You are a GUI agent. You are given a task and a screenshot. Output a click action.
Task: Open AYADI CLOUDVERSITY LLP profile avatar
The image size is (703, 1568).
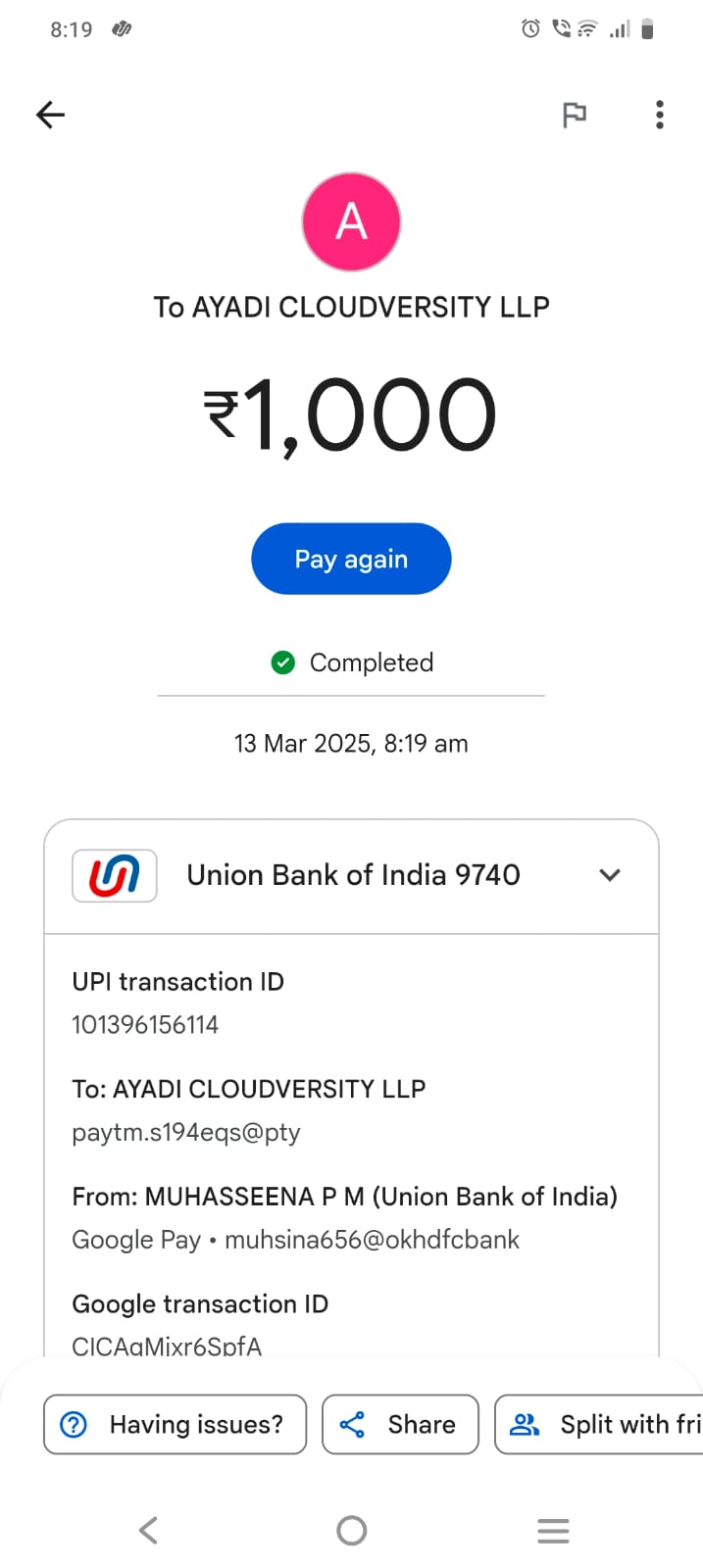tap(351, 221)
